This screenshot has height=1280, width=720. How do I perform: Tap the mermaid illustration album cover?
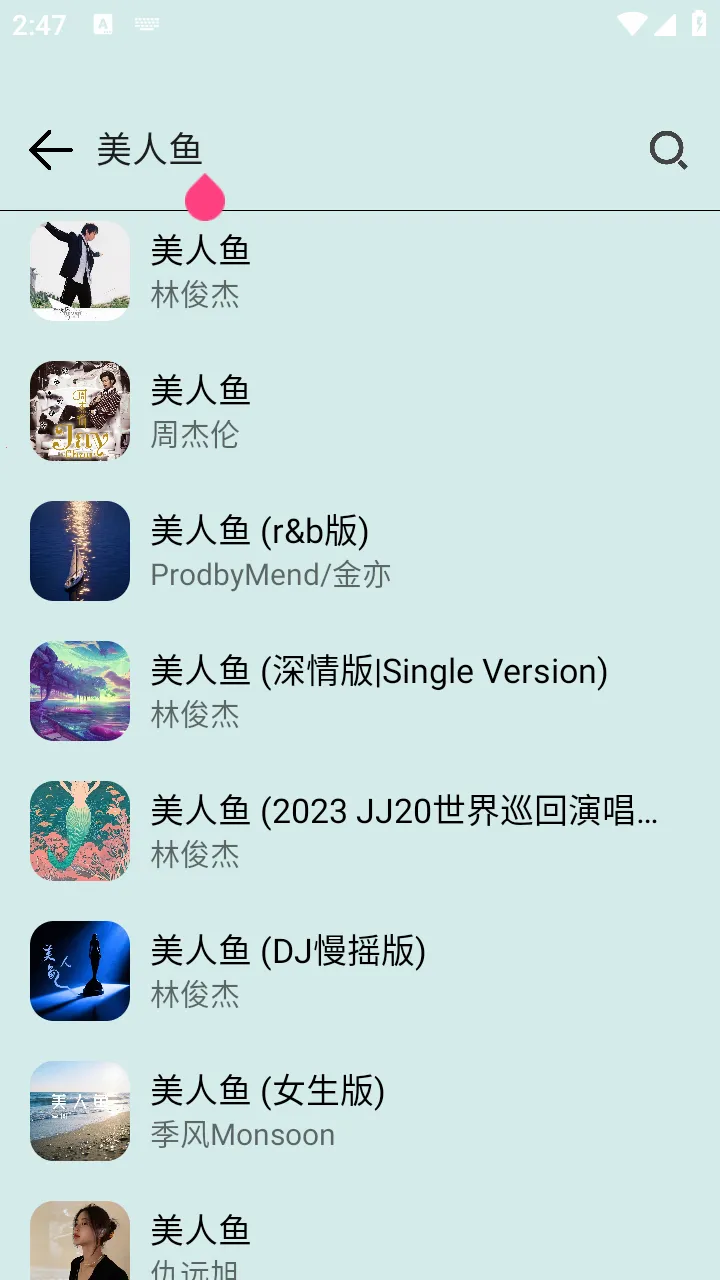pyautogui.click(x=80, y=830)
